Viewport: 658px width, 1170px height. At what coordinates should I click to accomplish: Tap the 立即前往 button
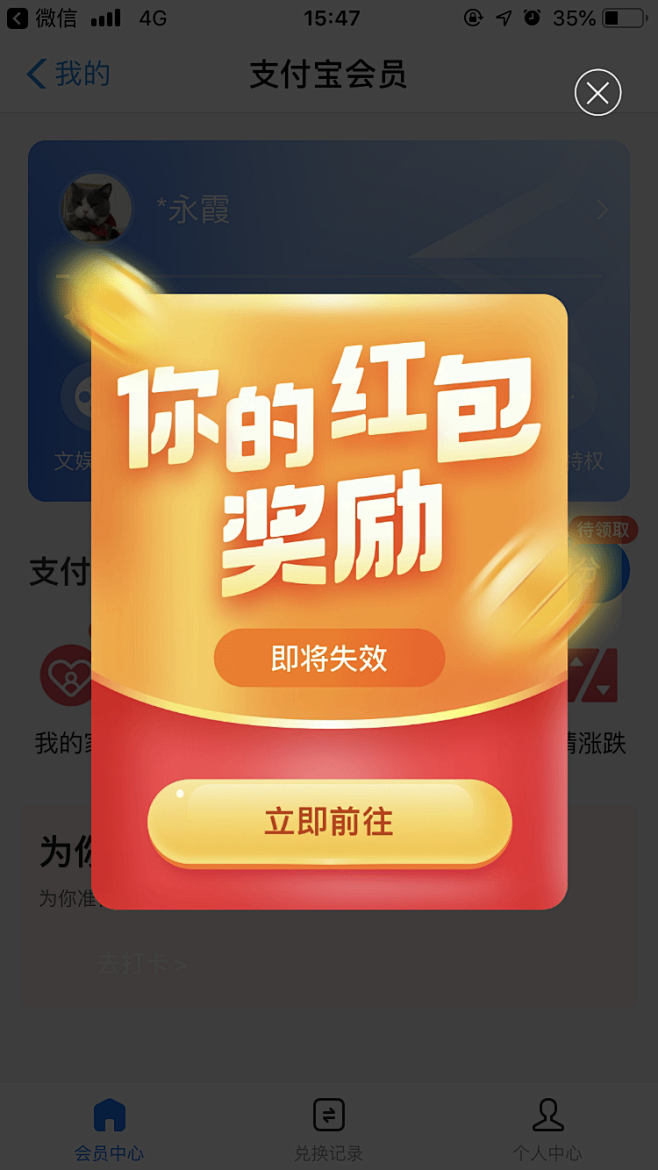pyautogui.click(x=329, y=823)
